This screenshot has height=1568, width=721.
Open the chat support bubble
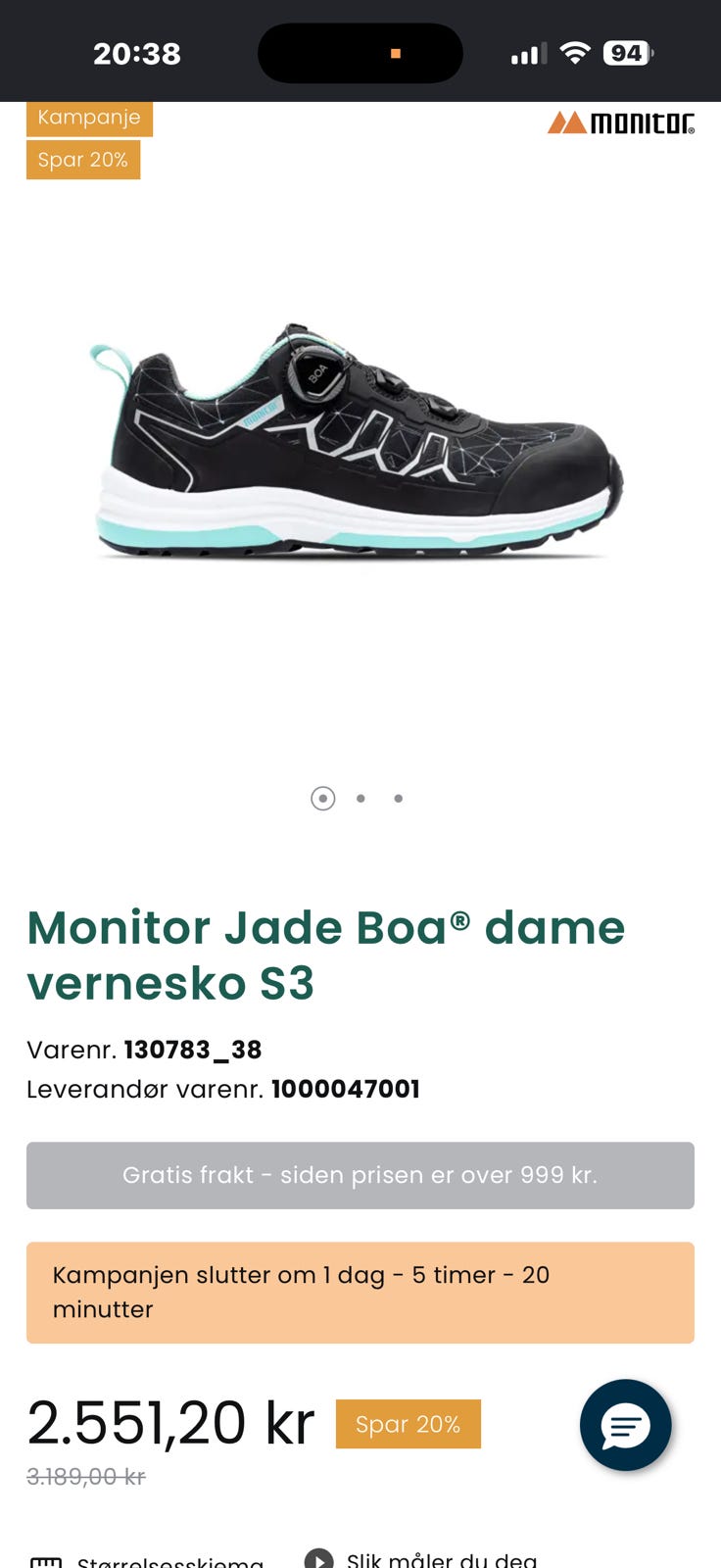(625, 1425)
